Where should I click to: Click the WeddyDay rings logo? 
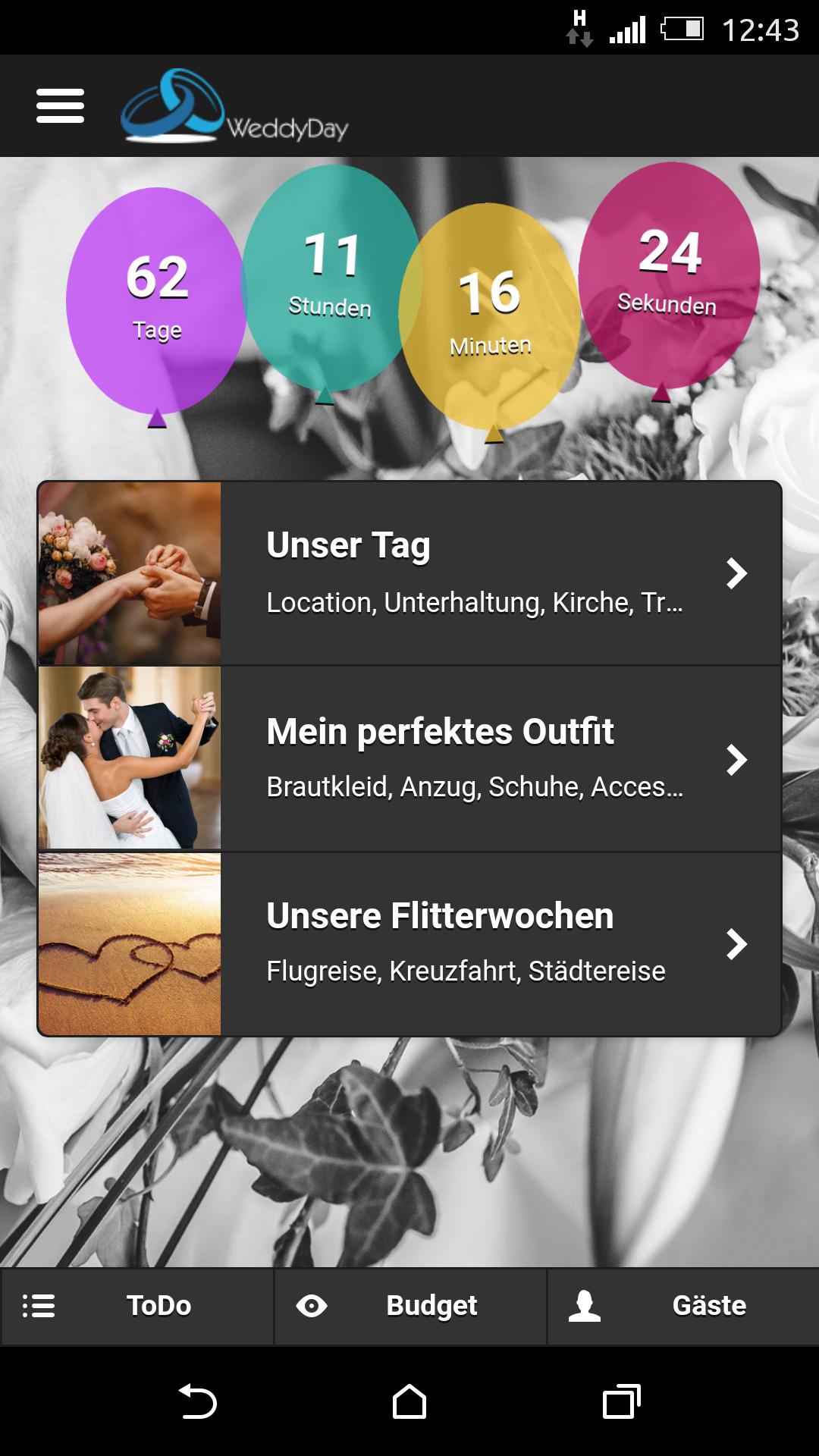(173, 106)
